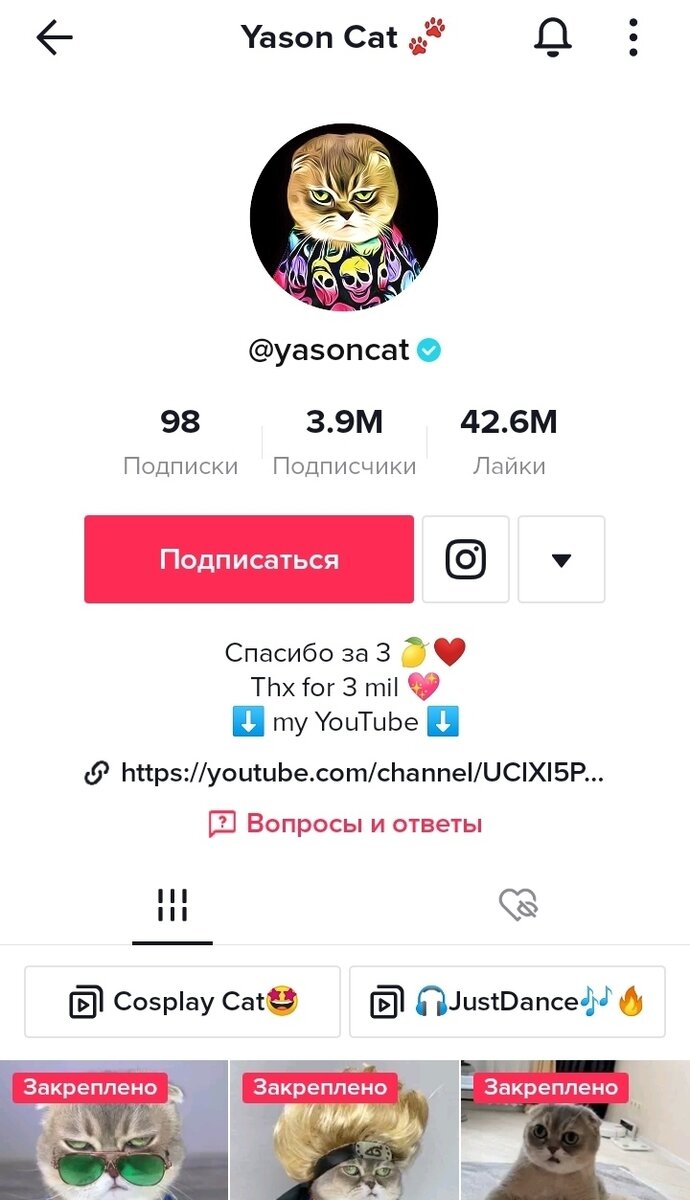This screenshot has height=1200, width=690.
Task: Open the JustDance playlist
Action: pos(507,1001)
